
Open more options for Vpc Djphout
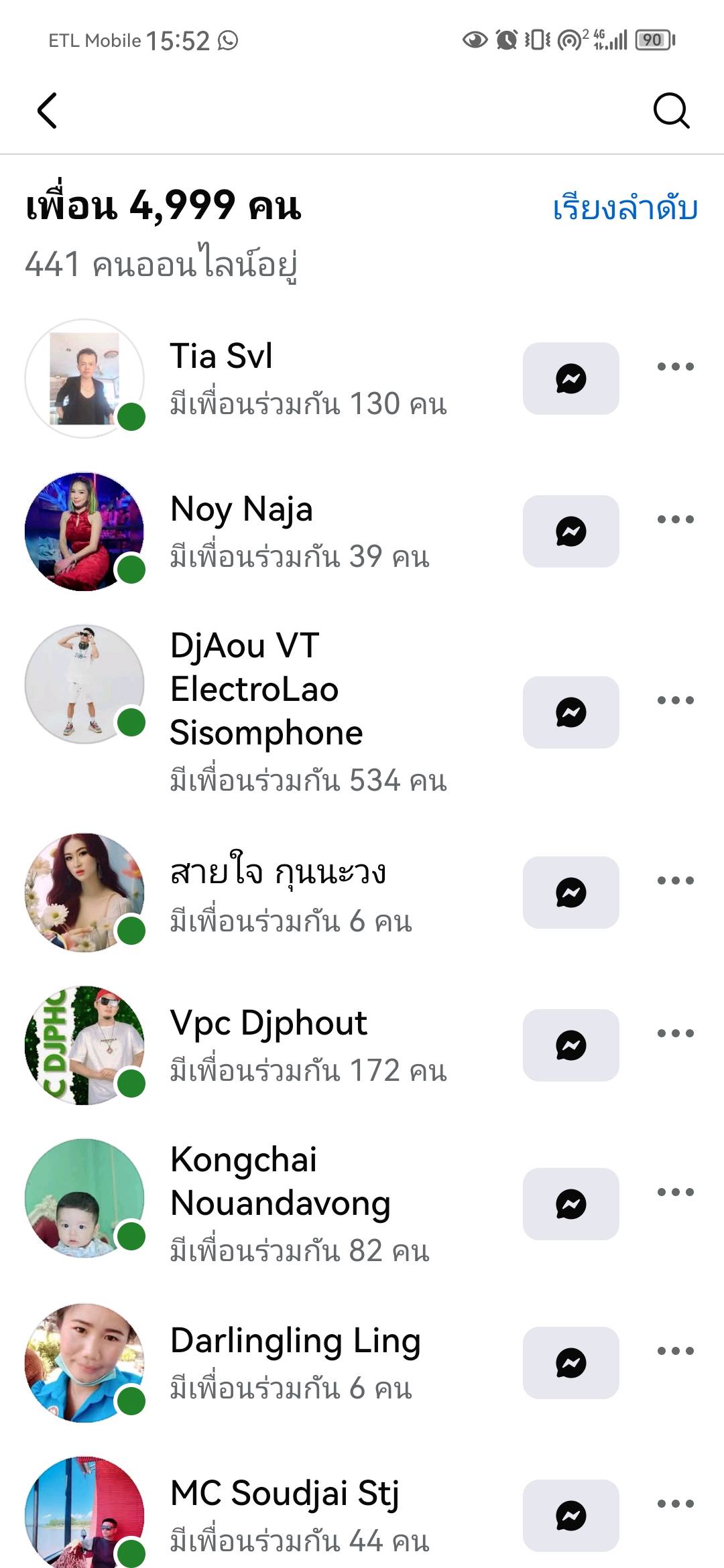675,1033
